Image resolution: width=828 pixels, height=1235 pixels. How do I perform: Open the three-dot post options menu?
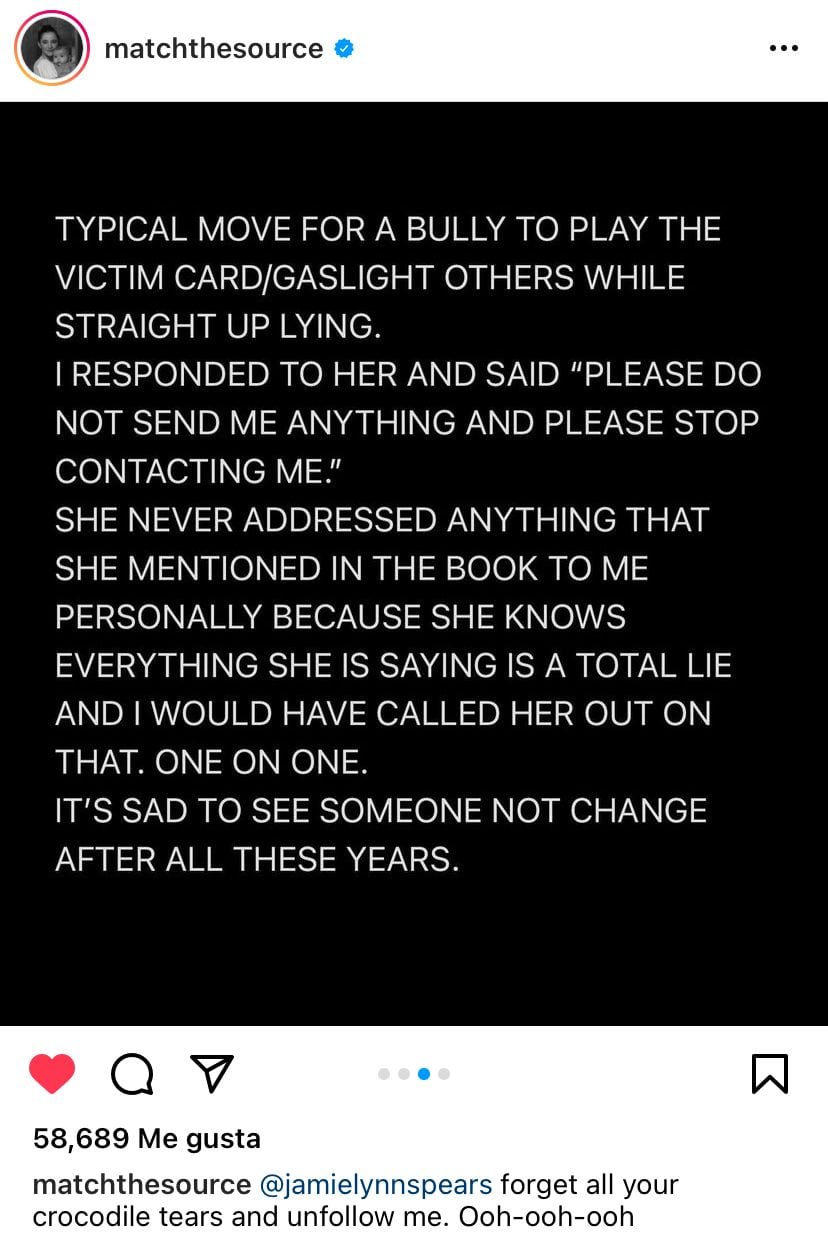(x=783, y=48)
